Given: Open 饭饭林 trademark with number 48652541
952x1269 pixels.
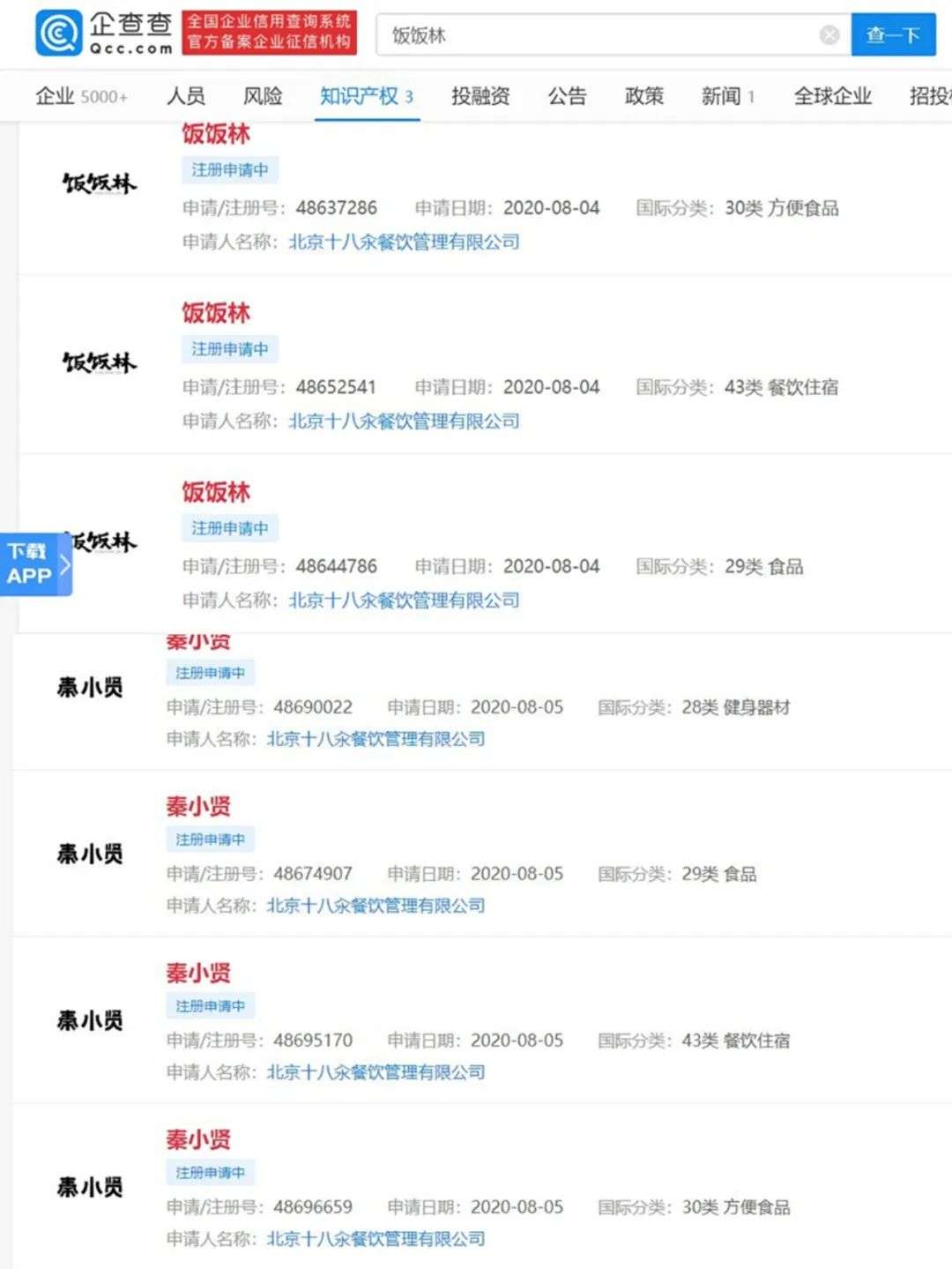Looking at the screenshot, I should tap(216, 313).
